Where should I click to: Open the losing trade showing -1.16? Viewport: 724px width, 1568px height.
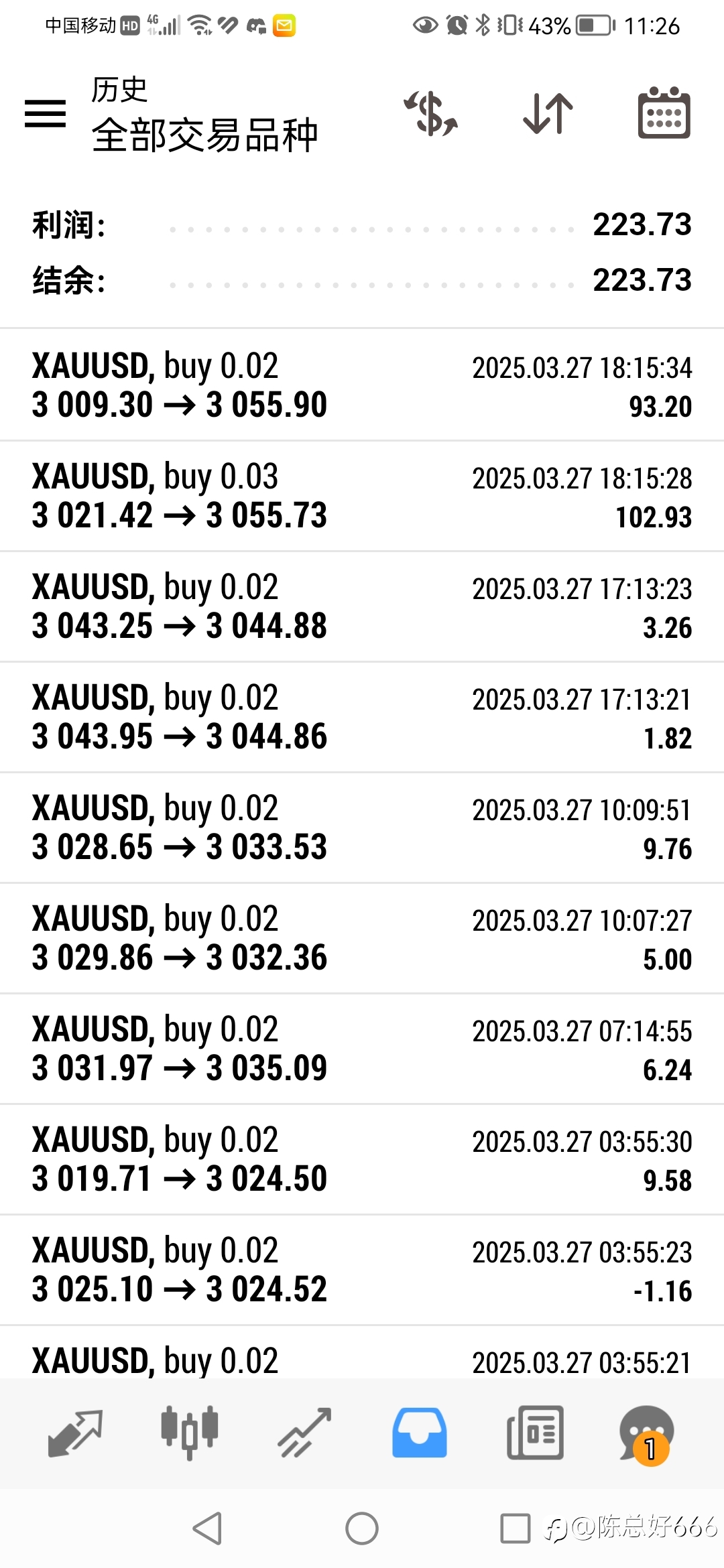[x=362, y=1270]
